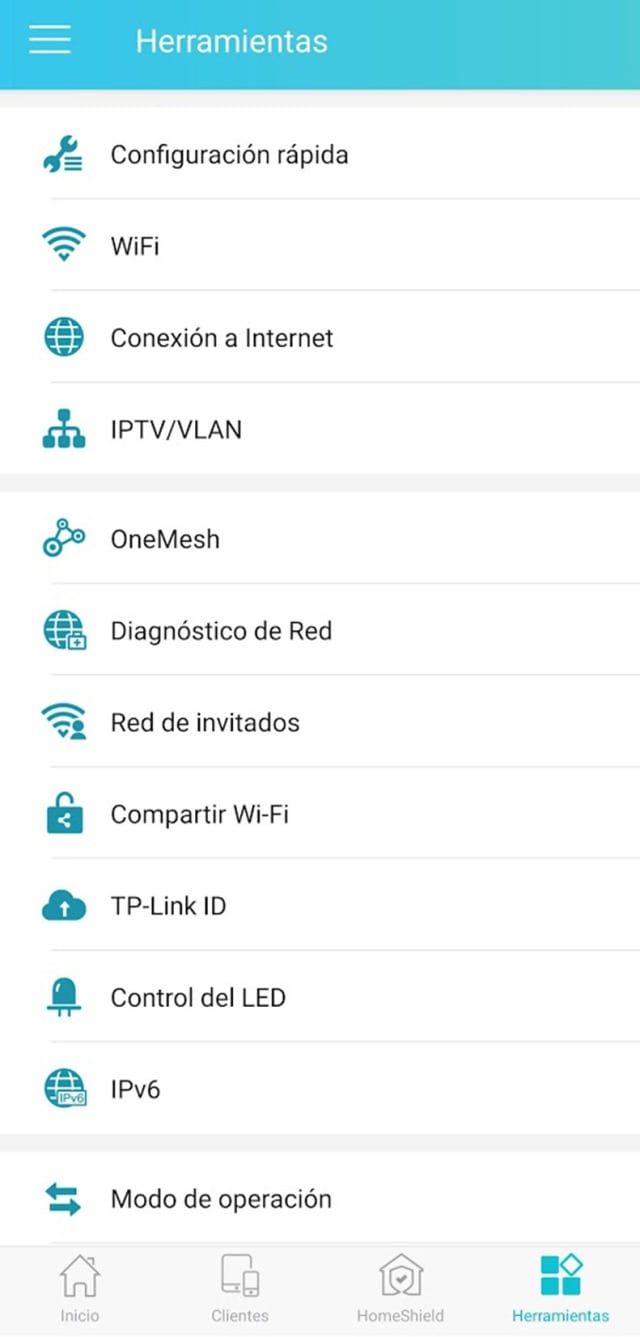This screenshot has height=1337, width=640.
Task: Open Modo de operación
Action: 220,1199
